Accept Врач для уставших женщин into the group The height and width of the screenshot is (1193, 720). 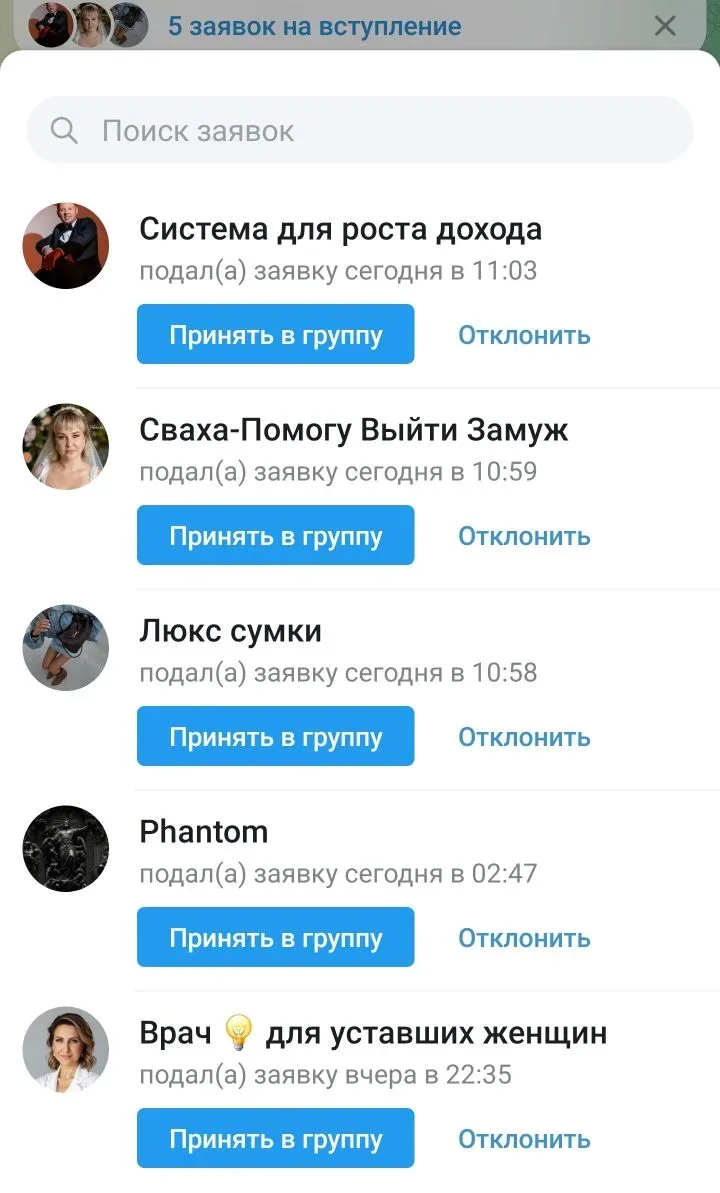pos(275,1139)
